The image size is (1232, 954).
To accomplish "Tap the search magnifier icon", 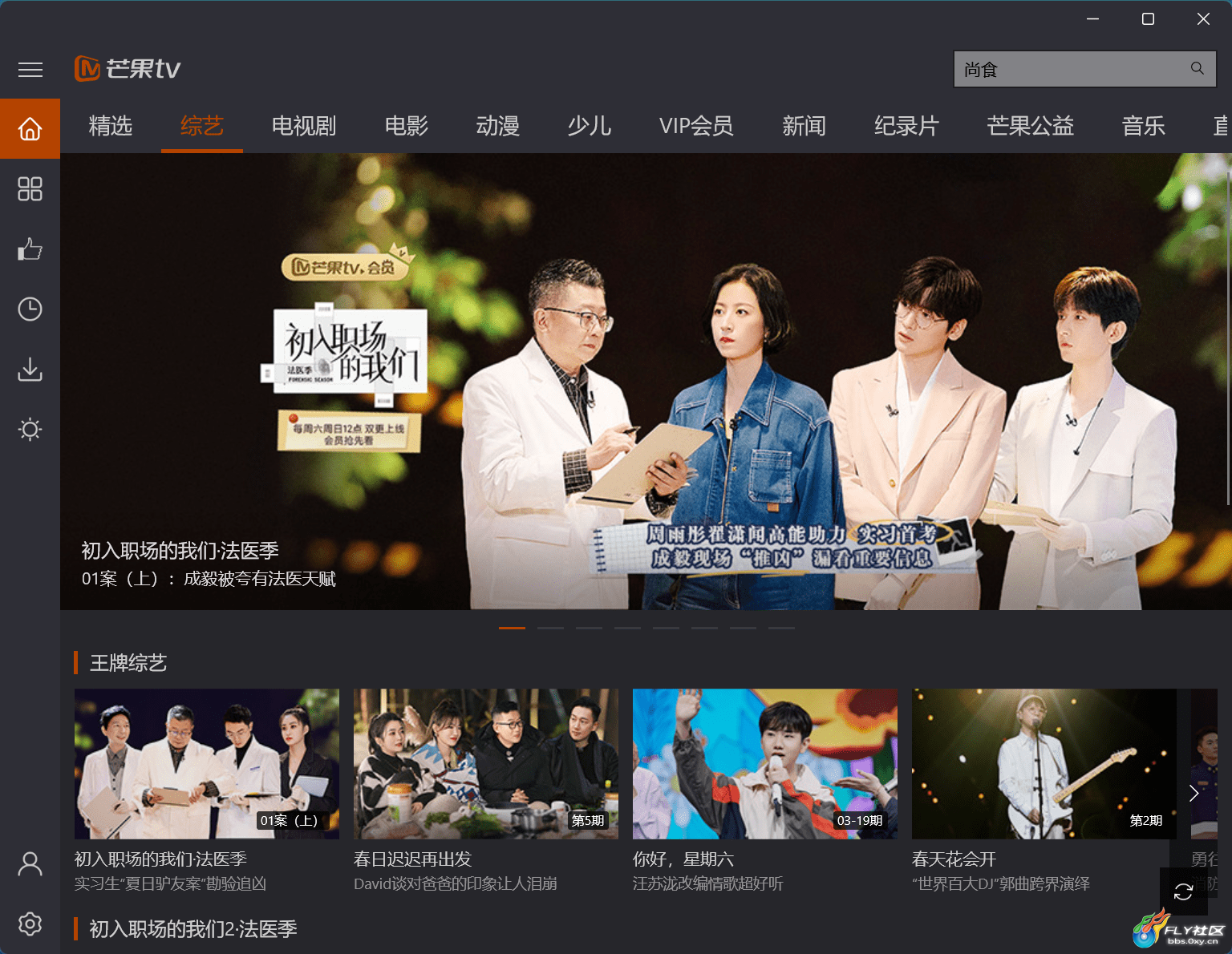I will point(1197,69).
